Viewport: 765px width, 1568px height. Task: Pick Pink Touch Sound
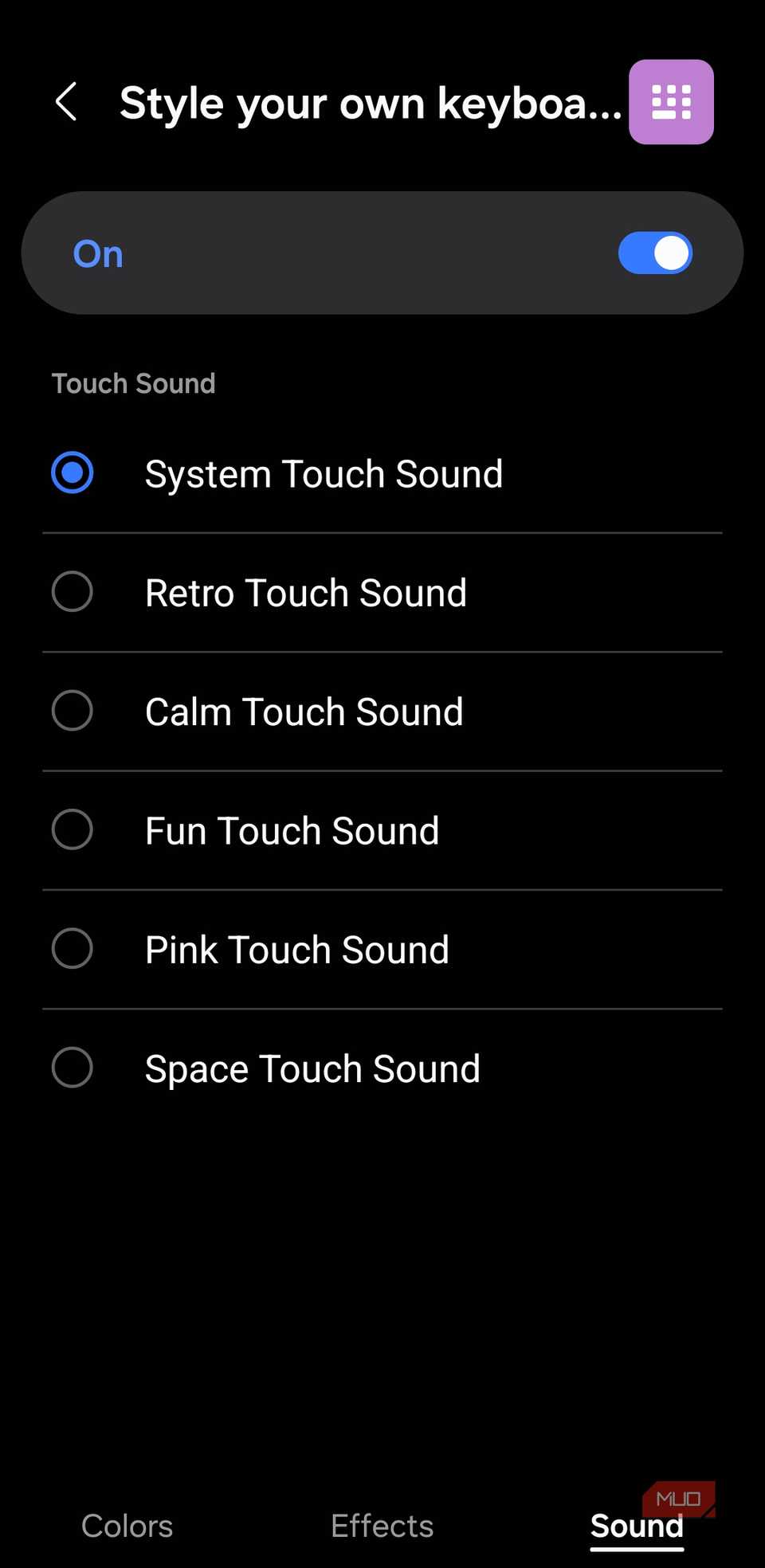[72, 949]
